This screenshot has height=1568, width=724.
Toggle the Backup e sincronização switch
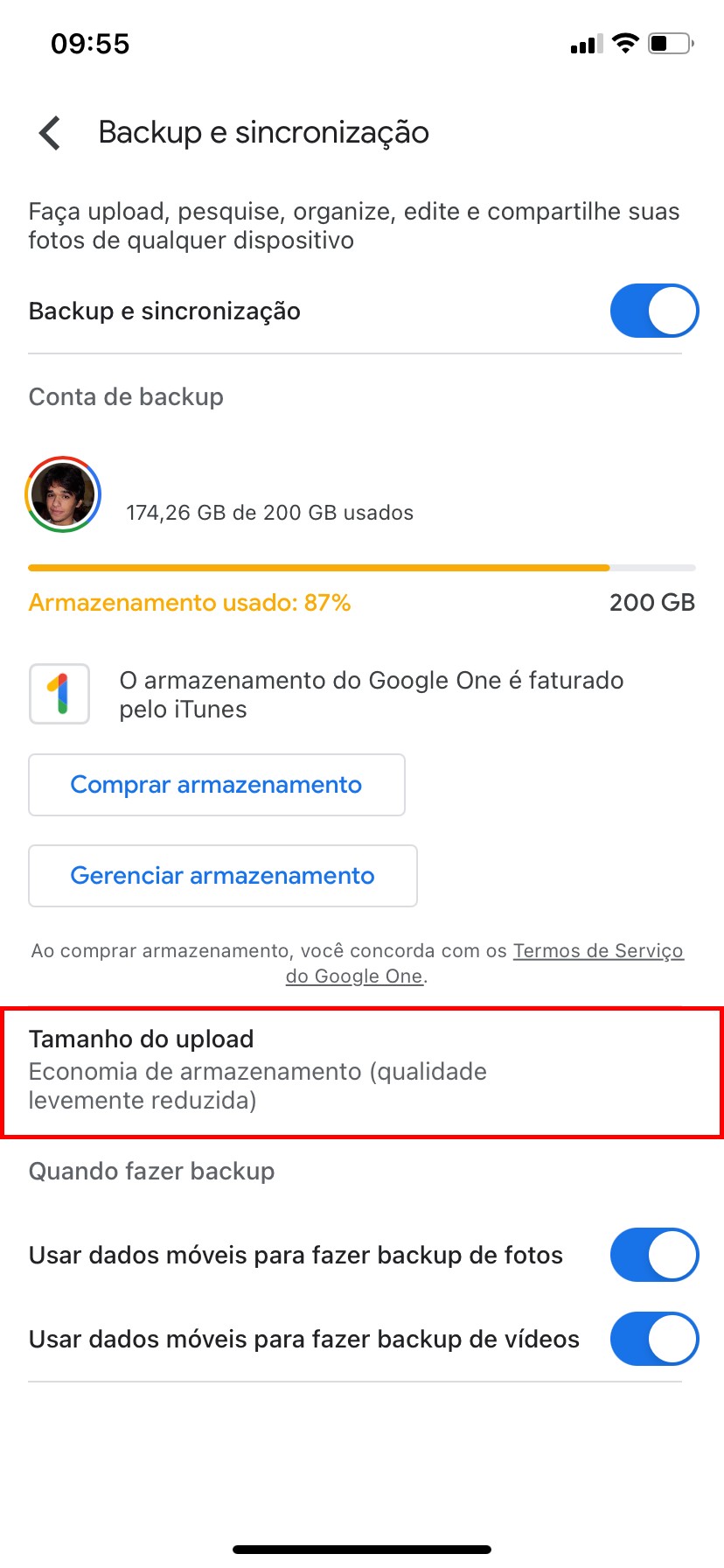pos(653,311)
